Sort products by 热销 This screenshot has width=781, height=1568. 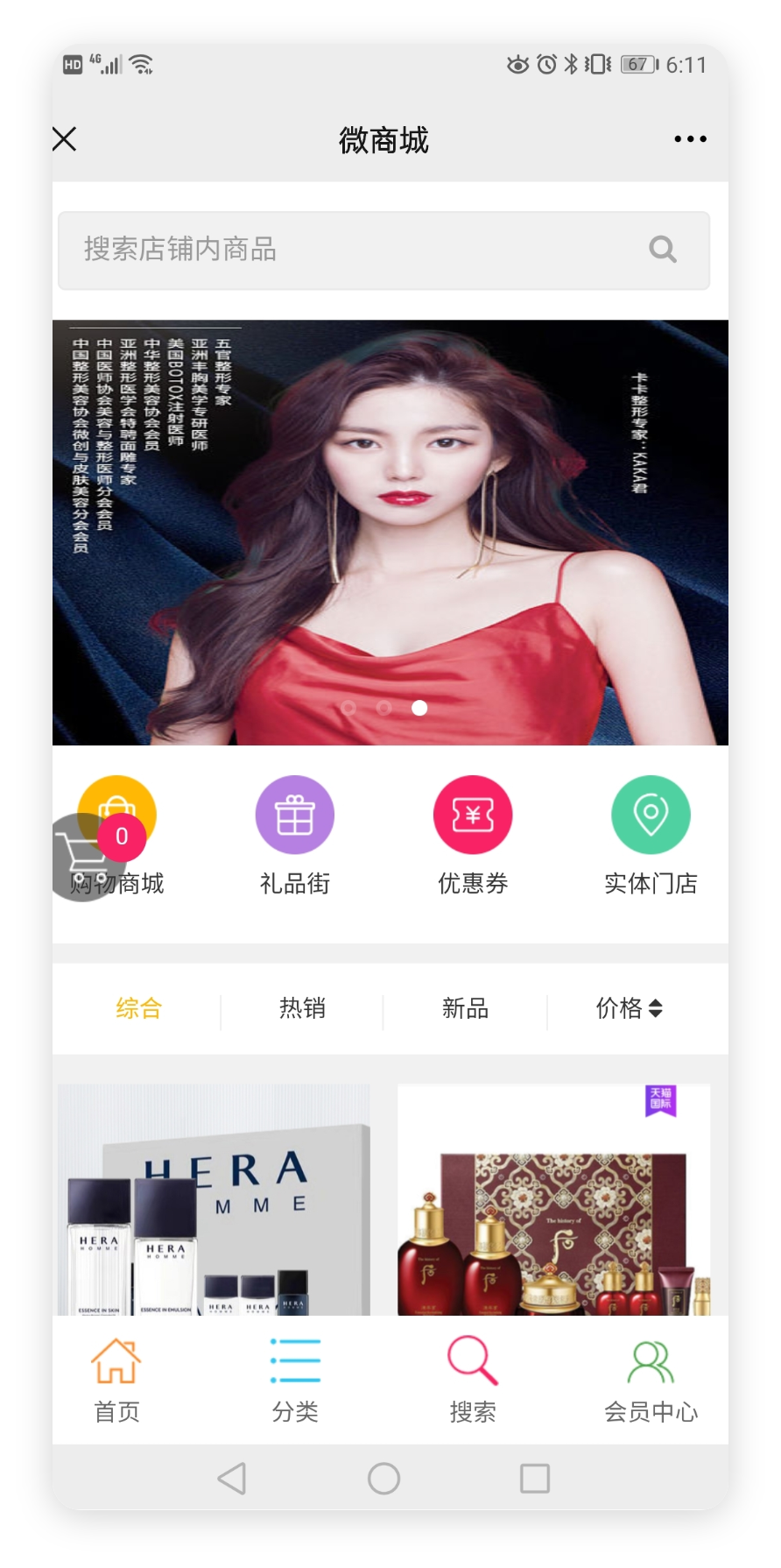pyautogui.click(x=302, y=1008)
